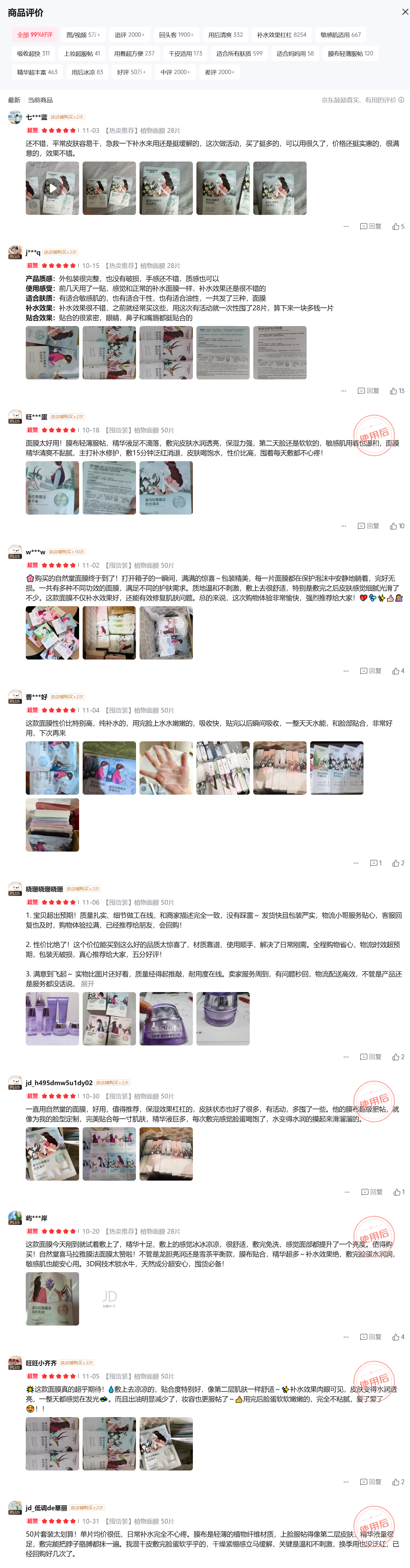Show 追评 2000+ reviews
410x1568 pixels.
pos(129,35)
